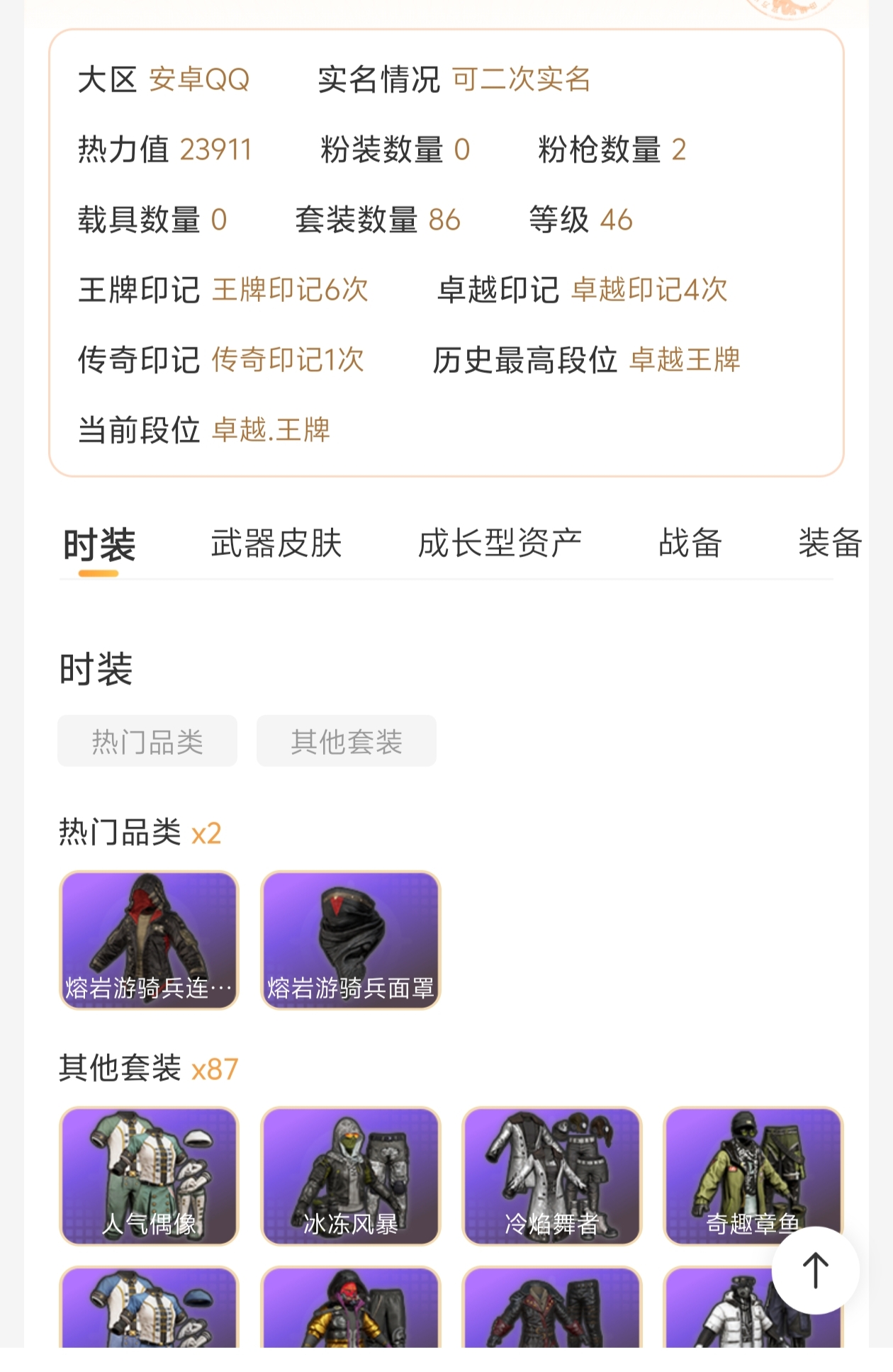893x1372 pixels.
Task: Tap the 热门品类 filter chip
Action: click(x=147, y=741)
